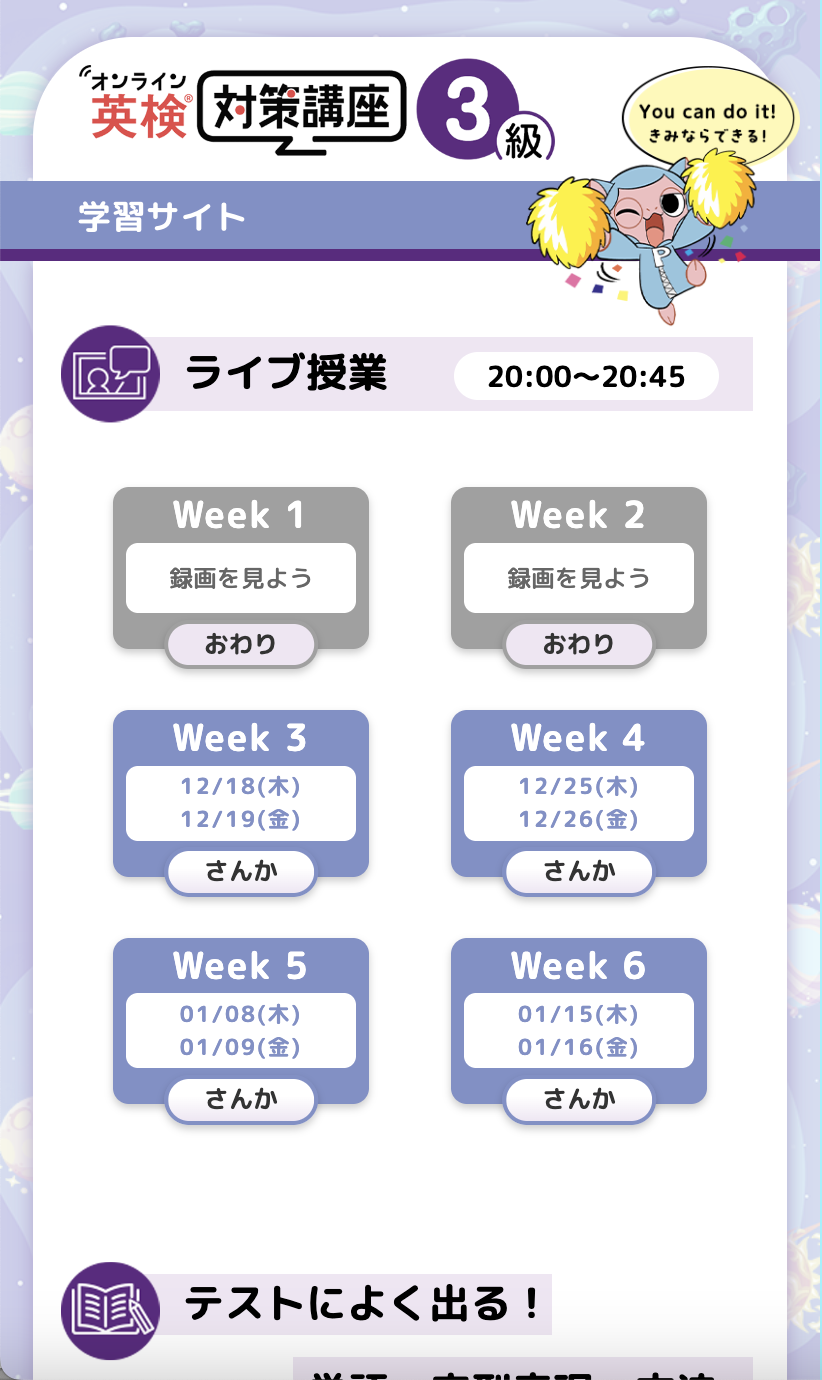Viewport: 822px width, 1380px height.
Task: Tap さんか for Week 4
Action: tap(578, 872)
